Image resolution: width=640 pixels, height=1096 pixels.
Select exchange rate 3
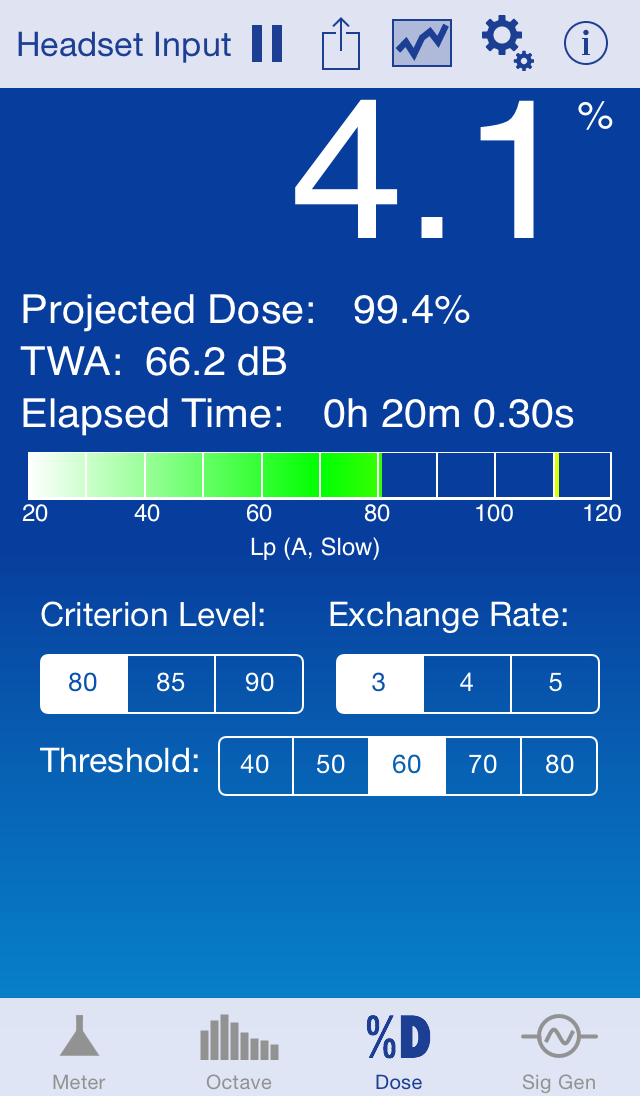pyautogui.click(x=379, y=684)
